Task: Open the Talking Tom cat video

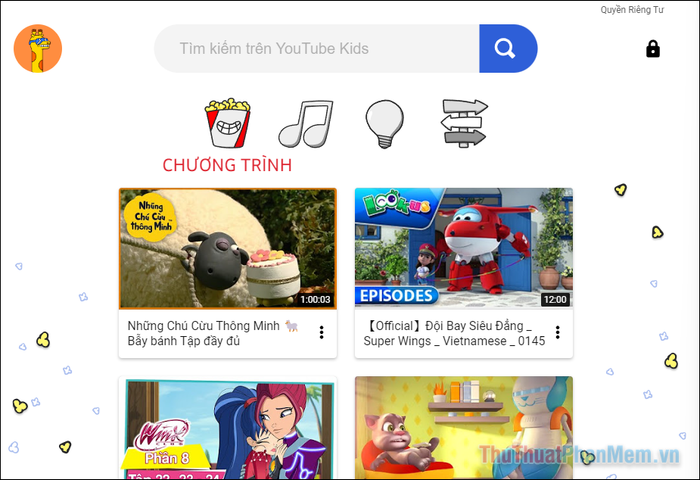Action: (463, 428)
